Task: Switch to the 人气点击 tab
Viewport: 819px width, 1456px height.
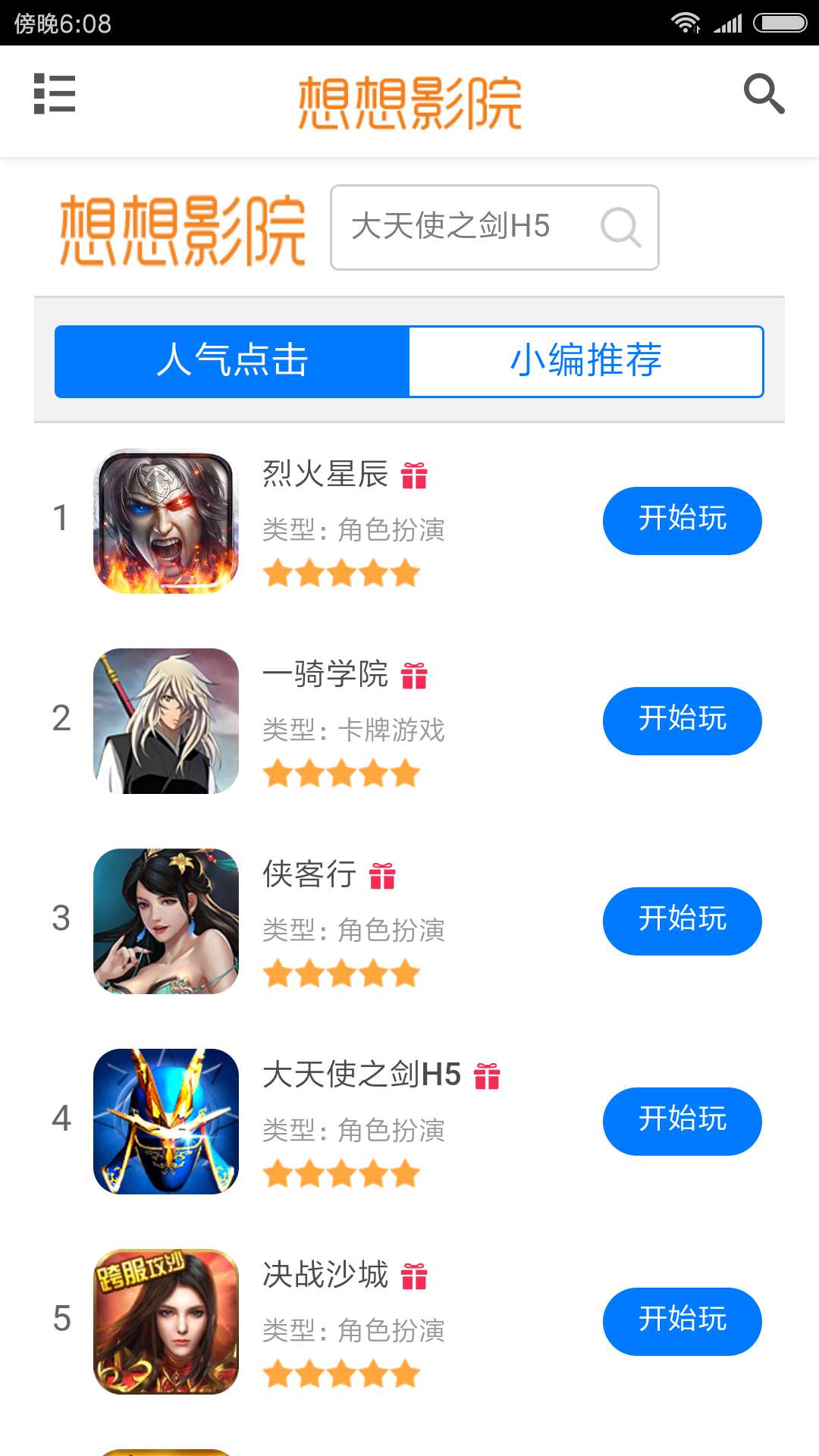Action: [232, 361]
